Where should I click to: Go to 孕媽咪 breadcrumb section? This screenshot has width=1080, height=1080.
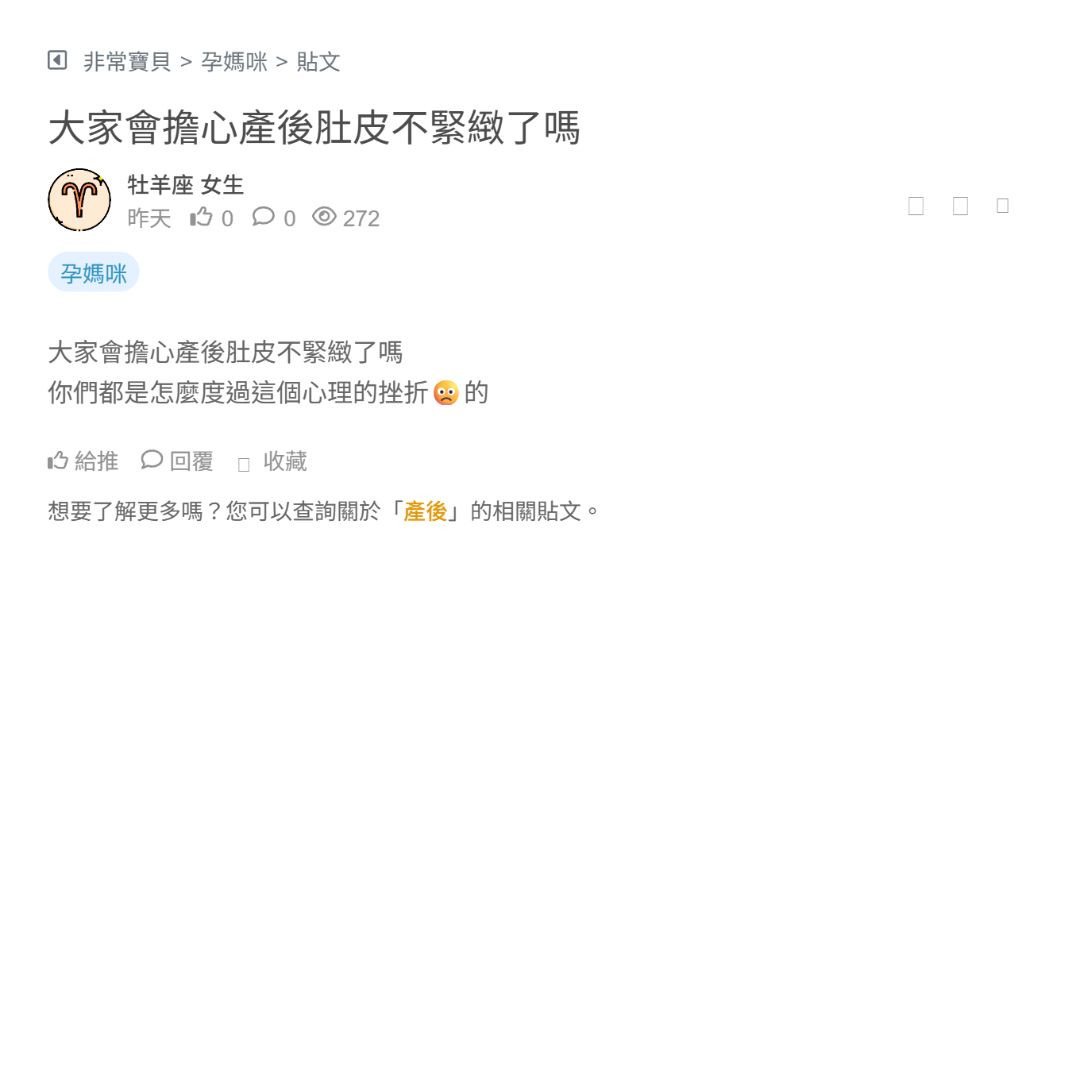pyautogui.click(x=234, y=62)
